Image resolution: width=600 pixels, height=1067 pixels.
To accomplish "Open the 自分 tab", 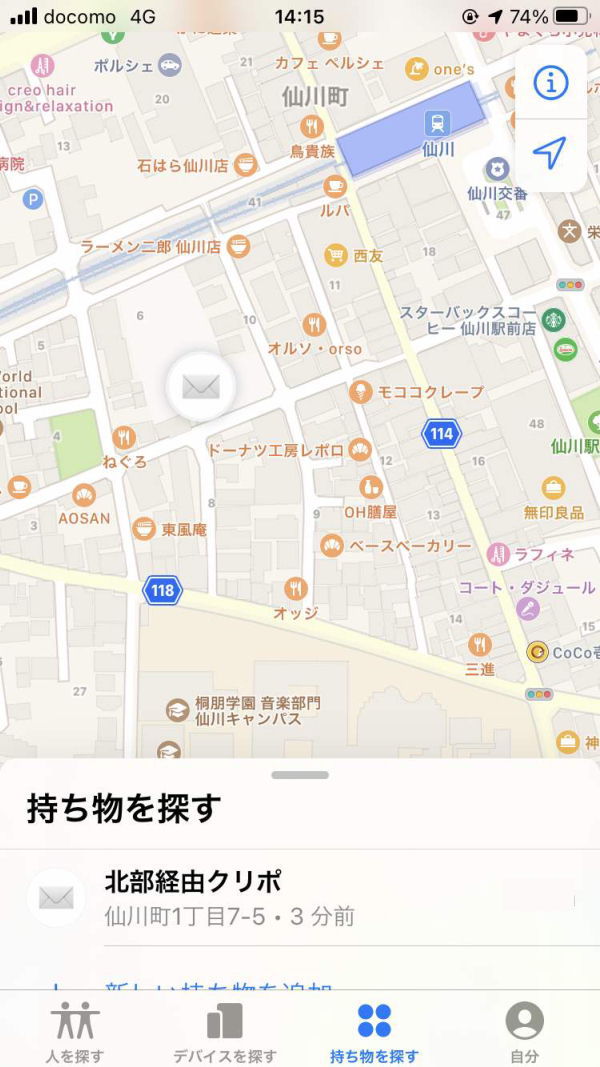I will tap(524, 1031).
